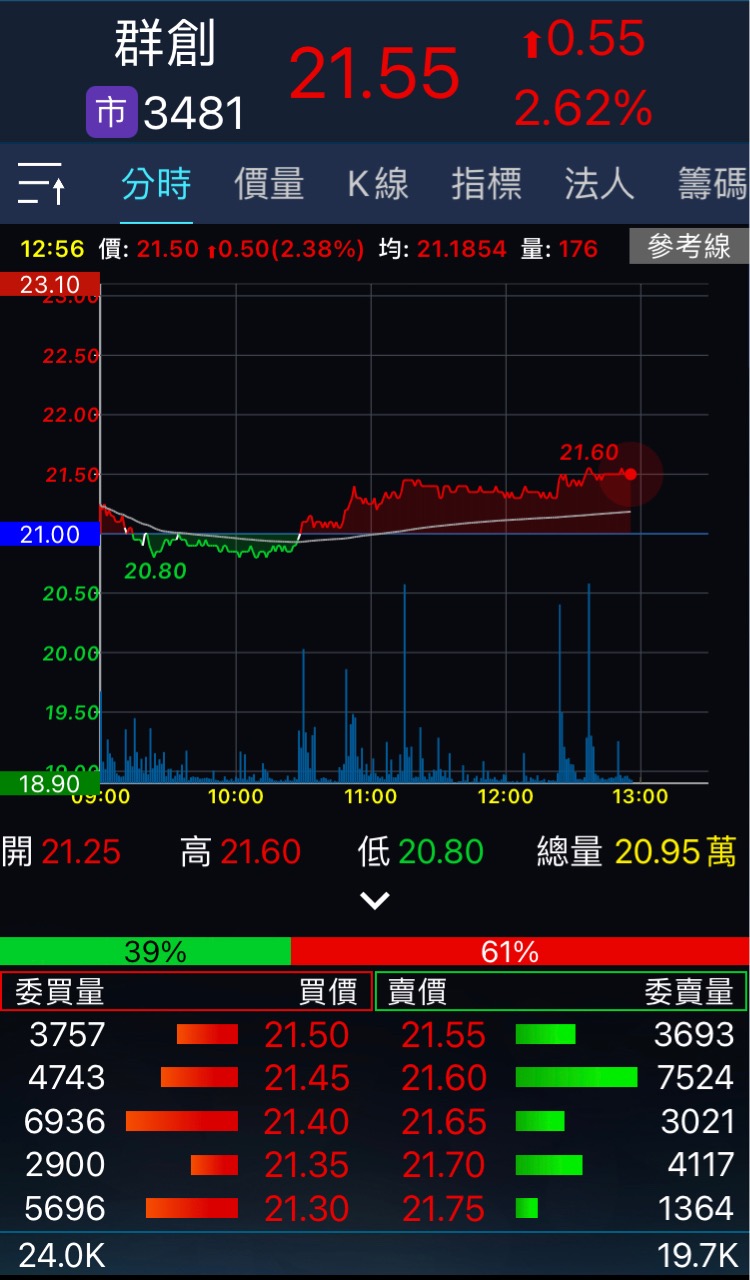Viewport: 750px width, 1280px height.
Task: View the 法人 tab
Action: [599, 185]
